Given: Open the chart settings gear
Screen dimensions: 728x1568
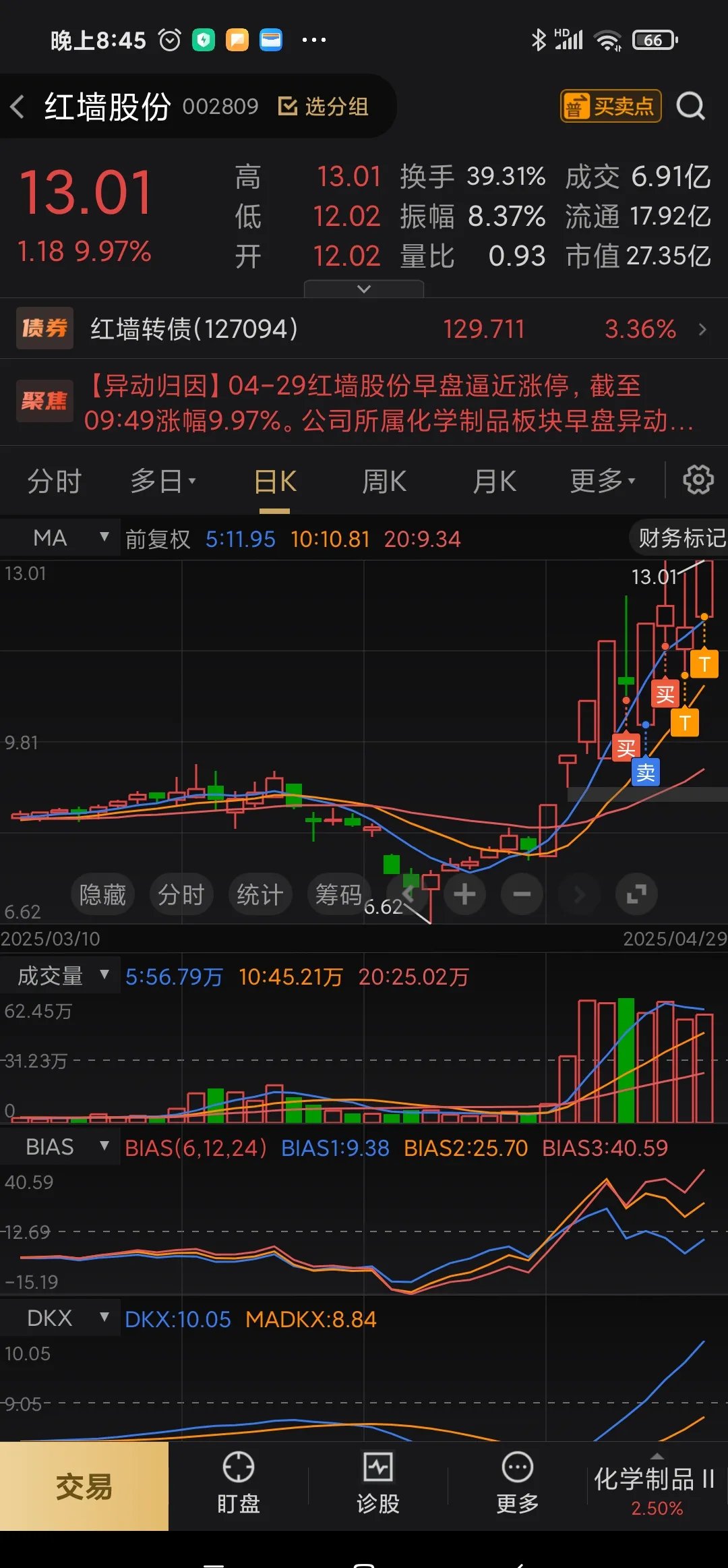Looking at the screenshot, I should [x=698, y=480].
